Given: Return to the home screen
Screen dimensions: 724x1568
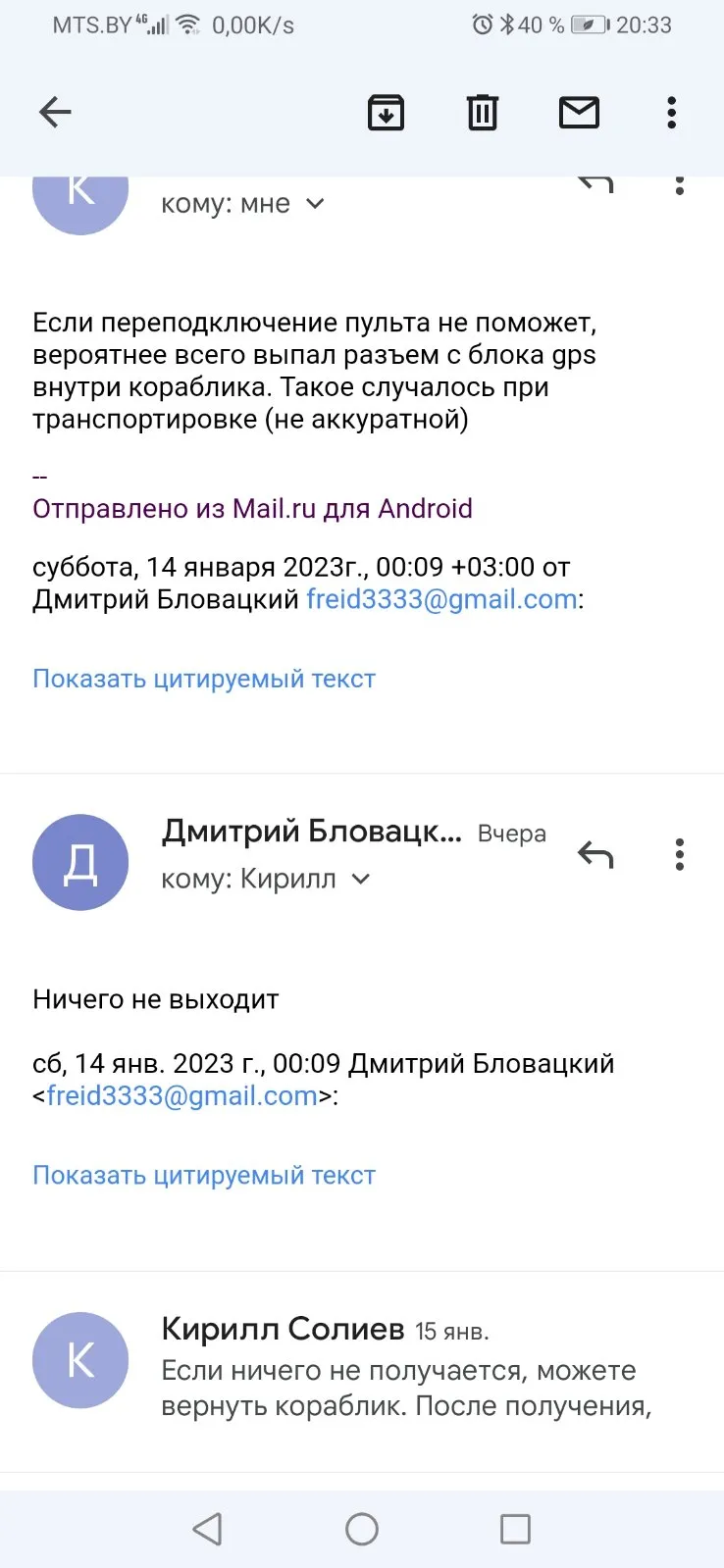Looking at the screenshot, I should pos(362,1529).
